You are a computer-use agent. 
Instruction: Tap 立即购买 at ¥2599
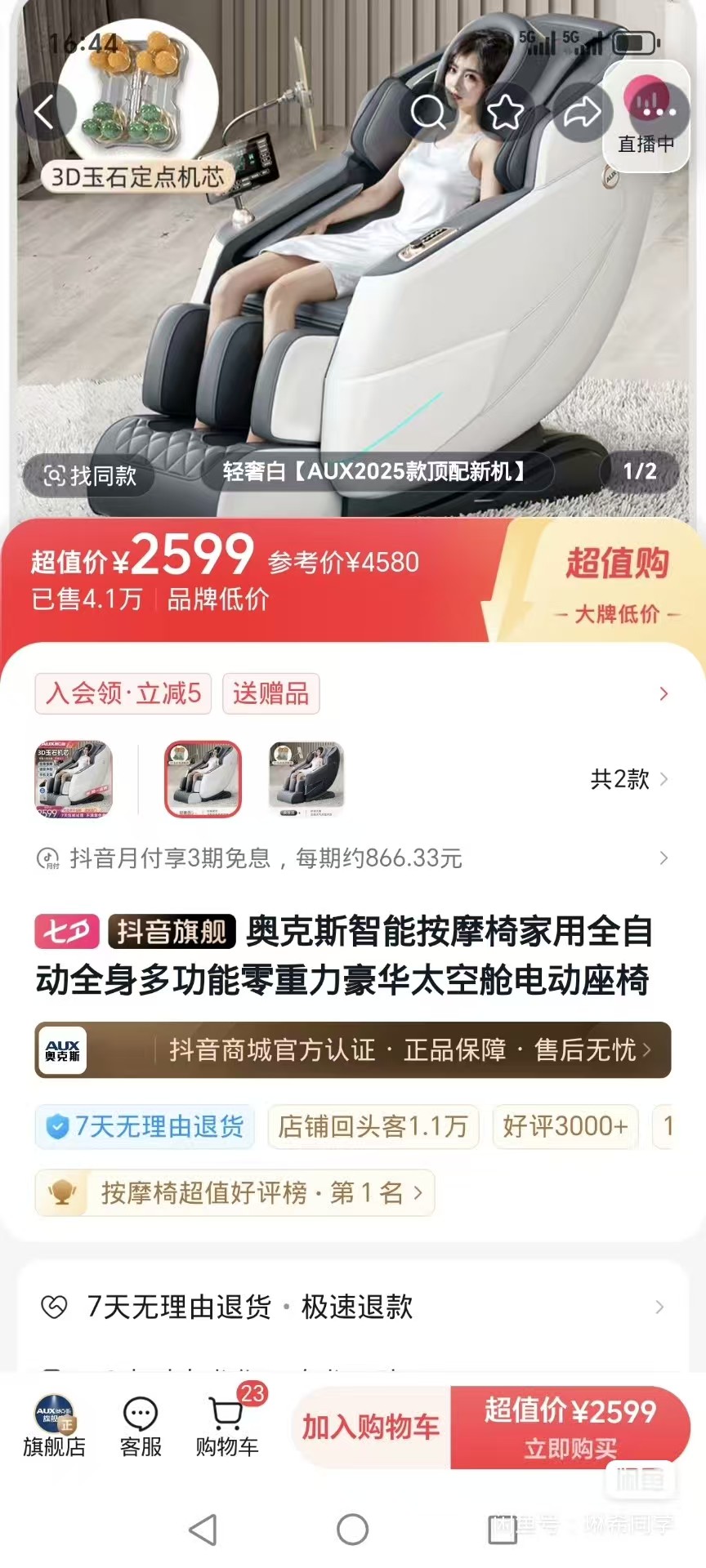click(570, 1427)
